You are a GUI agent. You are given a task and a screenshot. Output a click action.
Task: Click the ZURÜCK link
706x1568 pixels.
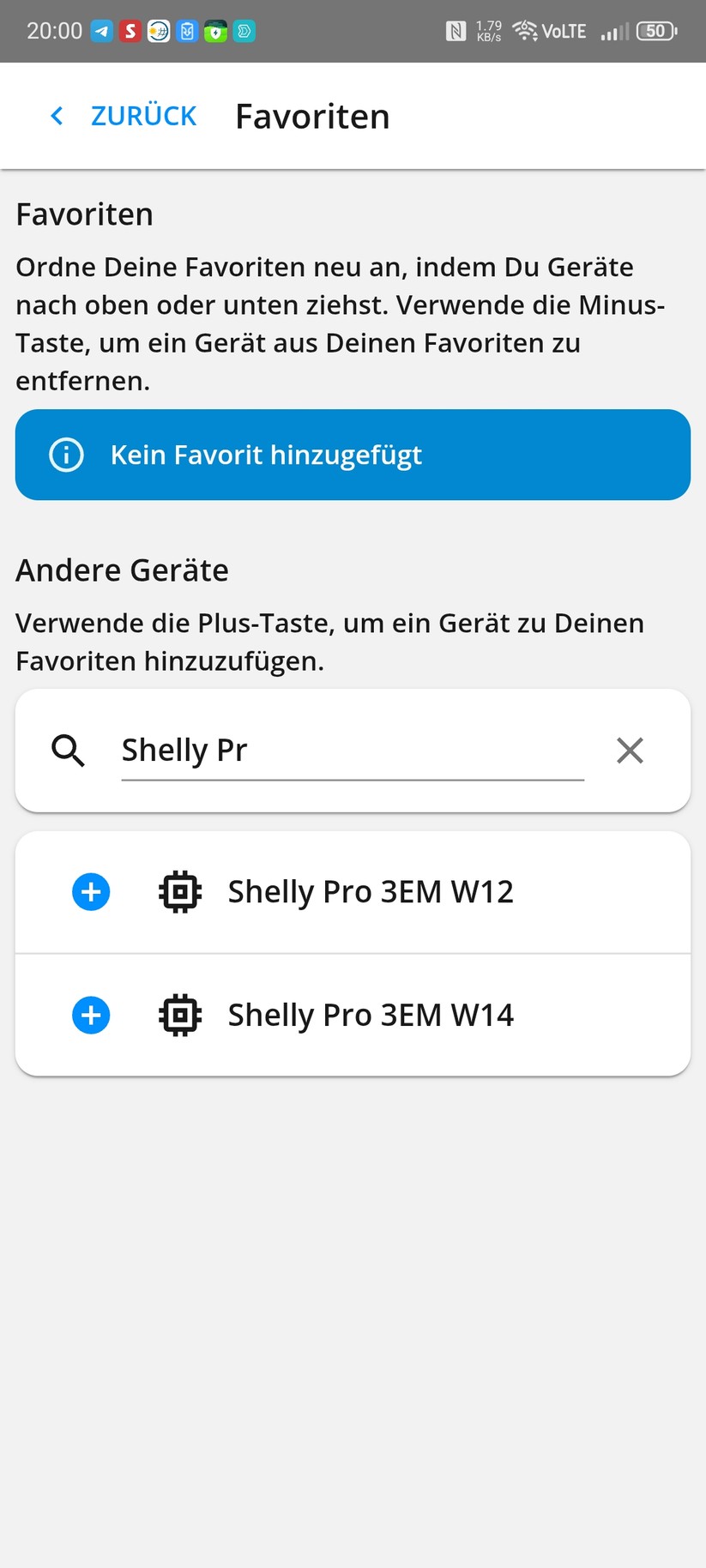pos(143,115)
